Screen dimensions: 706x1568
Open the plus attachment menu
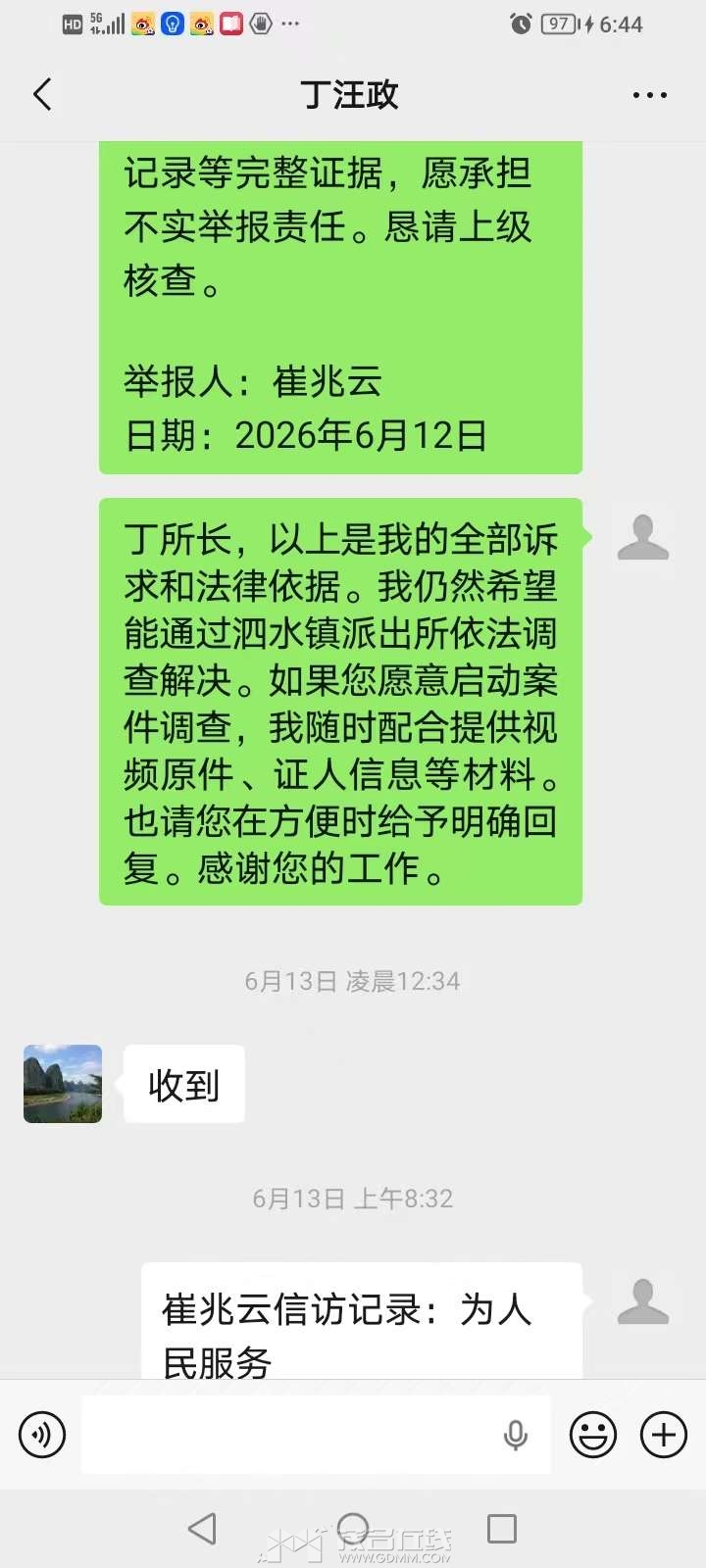(x=664, y=1436)
